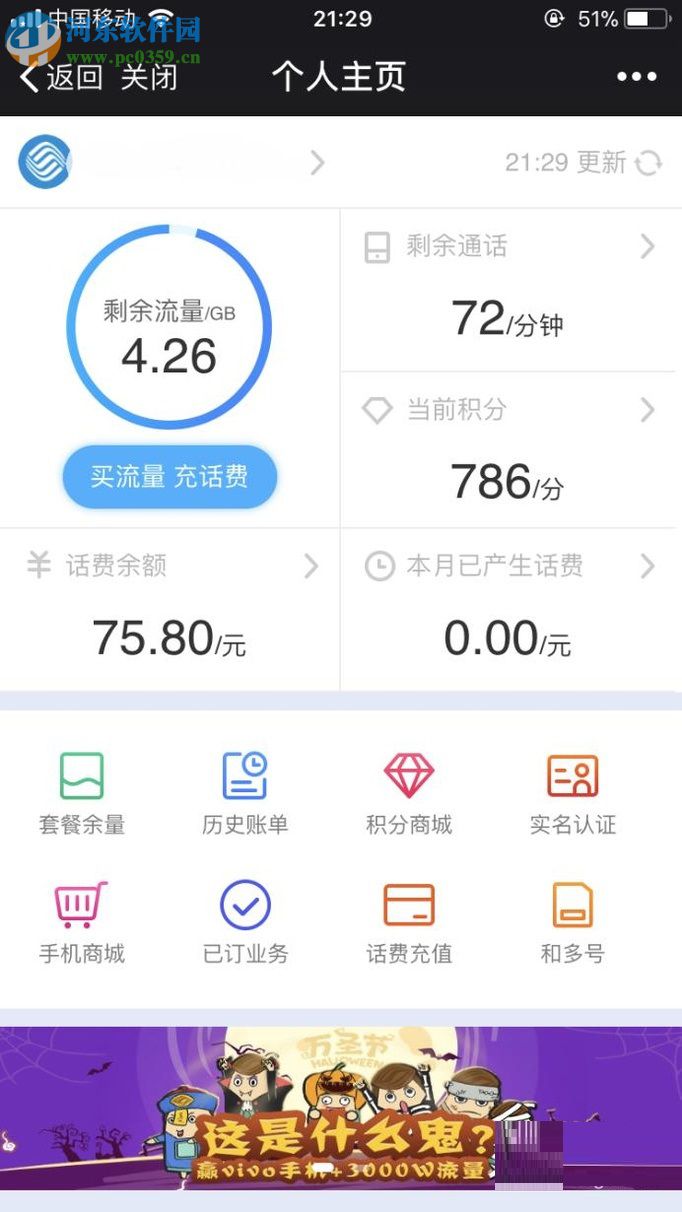The image size is (682, 1212).
Task: Open the Halloween promotion banner
Action: click(x=341, y=1108)
